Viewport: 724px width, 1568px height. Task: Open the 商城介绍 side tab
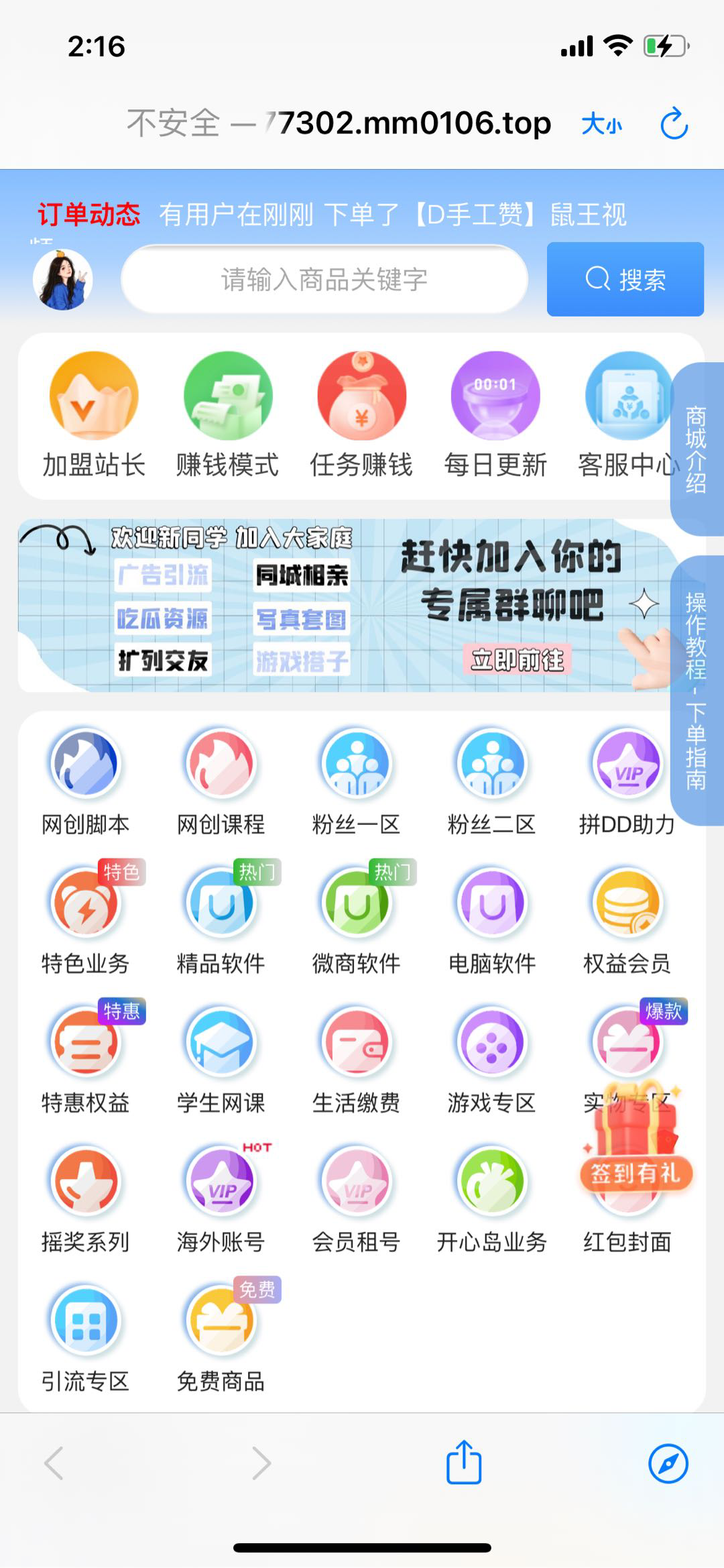(x=697, y=449)
